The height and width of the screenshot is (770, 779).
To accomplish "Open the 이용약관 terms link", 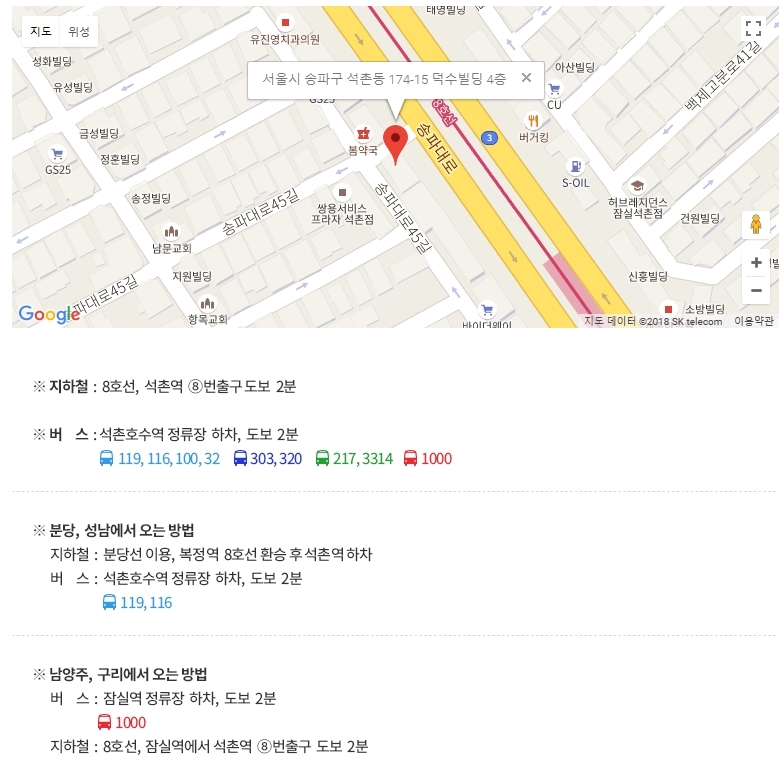I will (754, 321).
